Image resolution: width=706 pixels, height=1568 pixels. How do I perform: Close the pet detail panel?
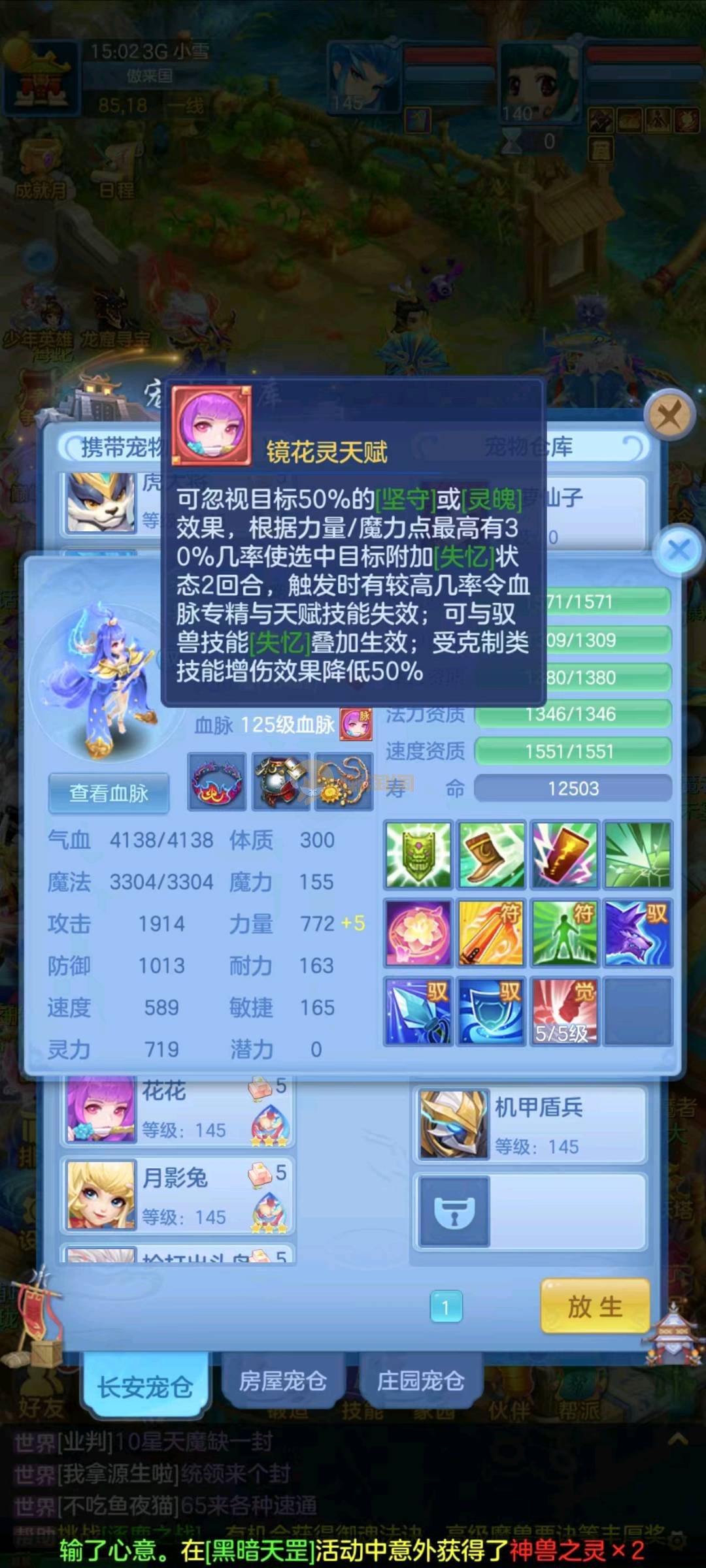click(x=679, y=550)
